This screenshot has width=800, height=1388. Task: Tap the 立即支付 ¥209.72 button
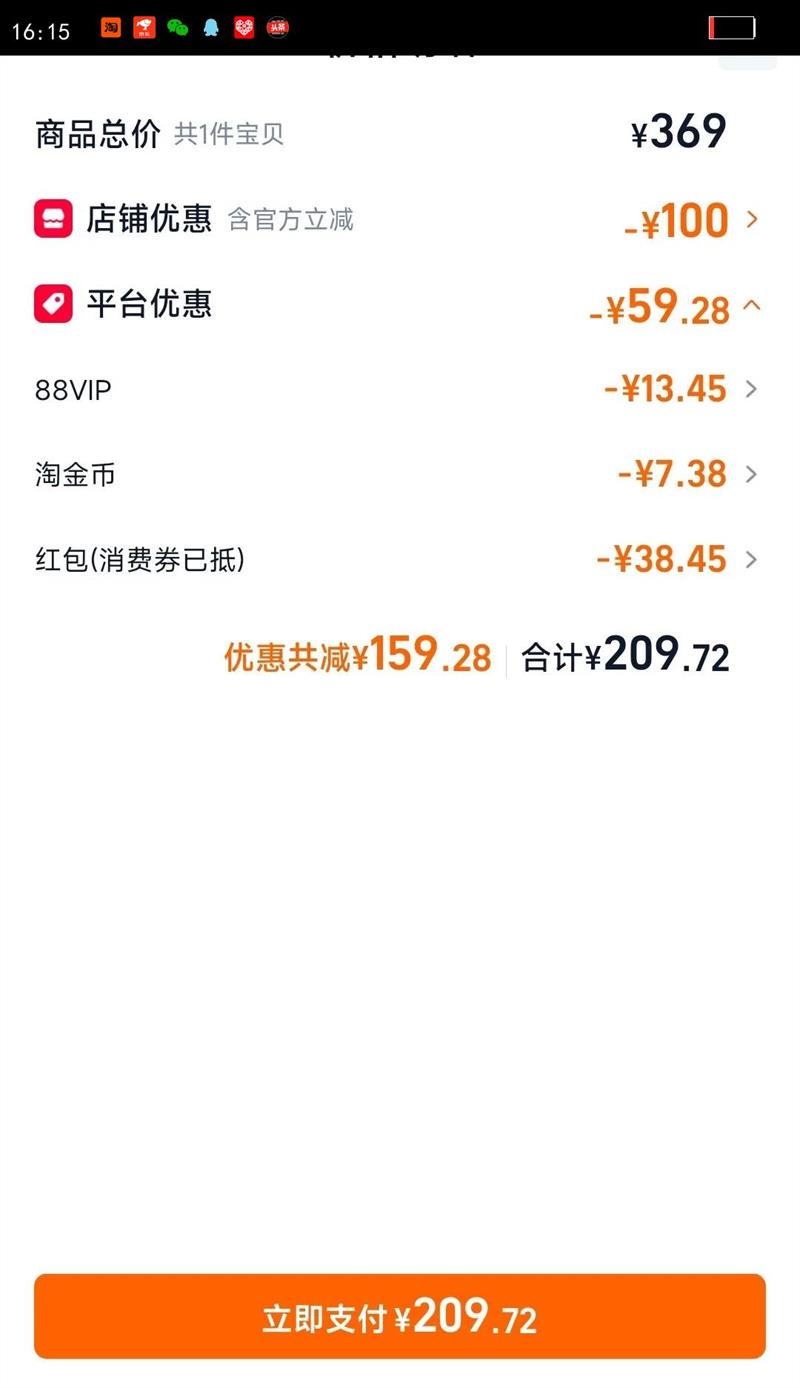coord(400,1316)
